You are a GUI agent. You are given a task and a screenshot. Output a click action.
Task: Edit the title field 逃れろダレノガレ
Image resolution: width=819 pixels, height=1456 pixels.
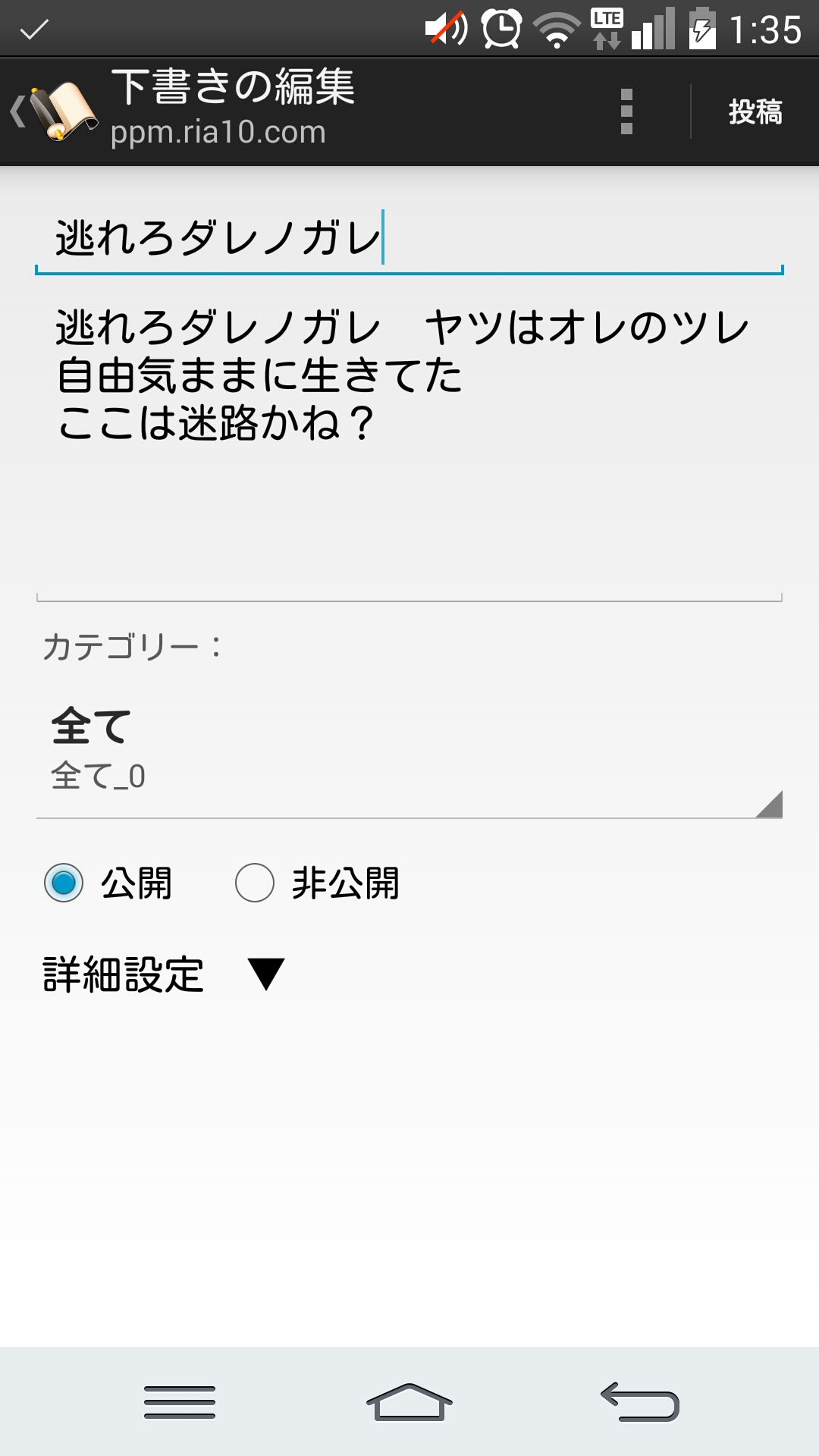[408, 238]
